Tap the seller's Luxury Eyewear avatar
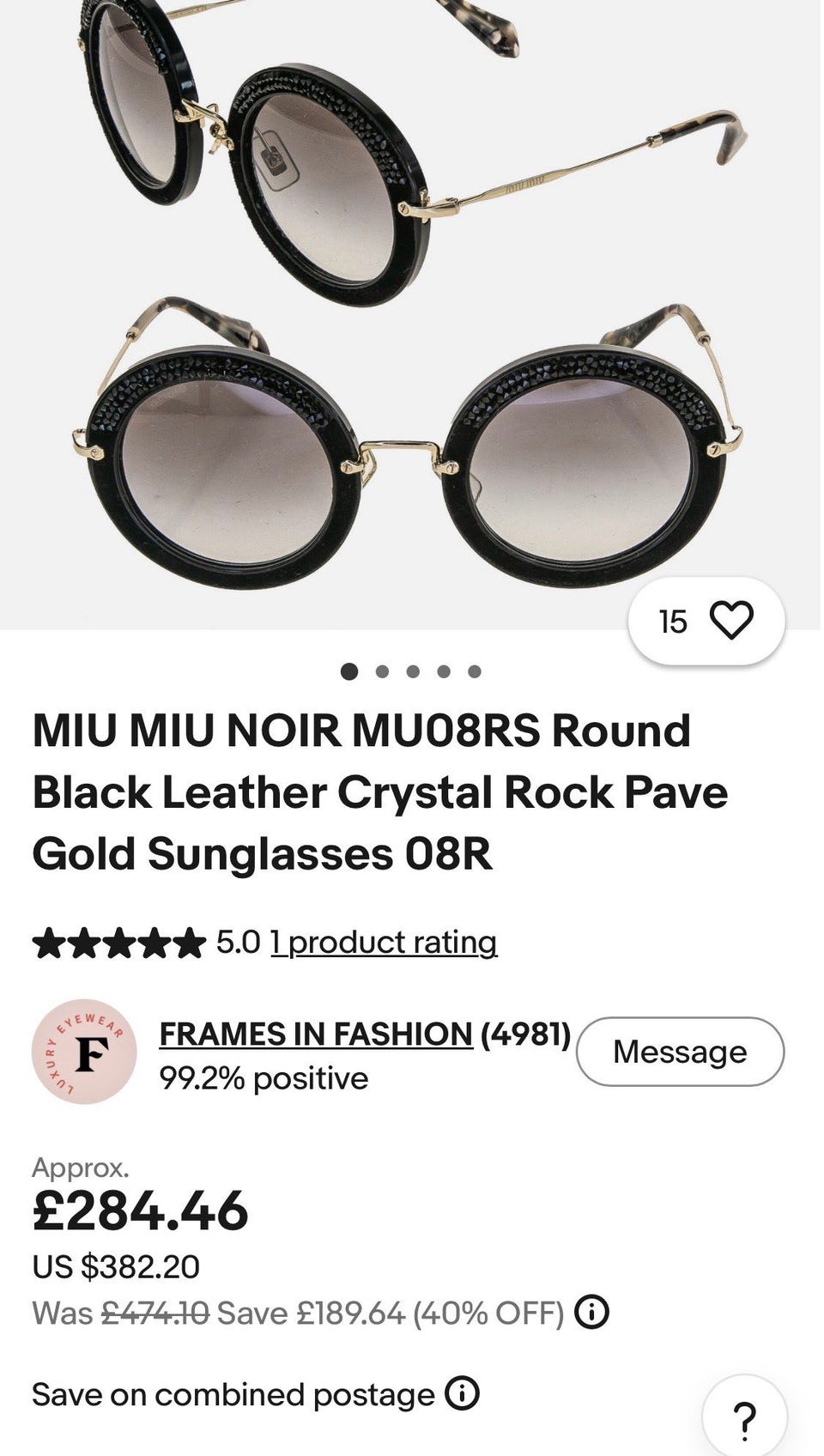 pos(84,1052)
